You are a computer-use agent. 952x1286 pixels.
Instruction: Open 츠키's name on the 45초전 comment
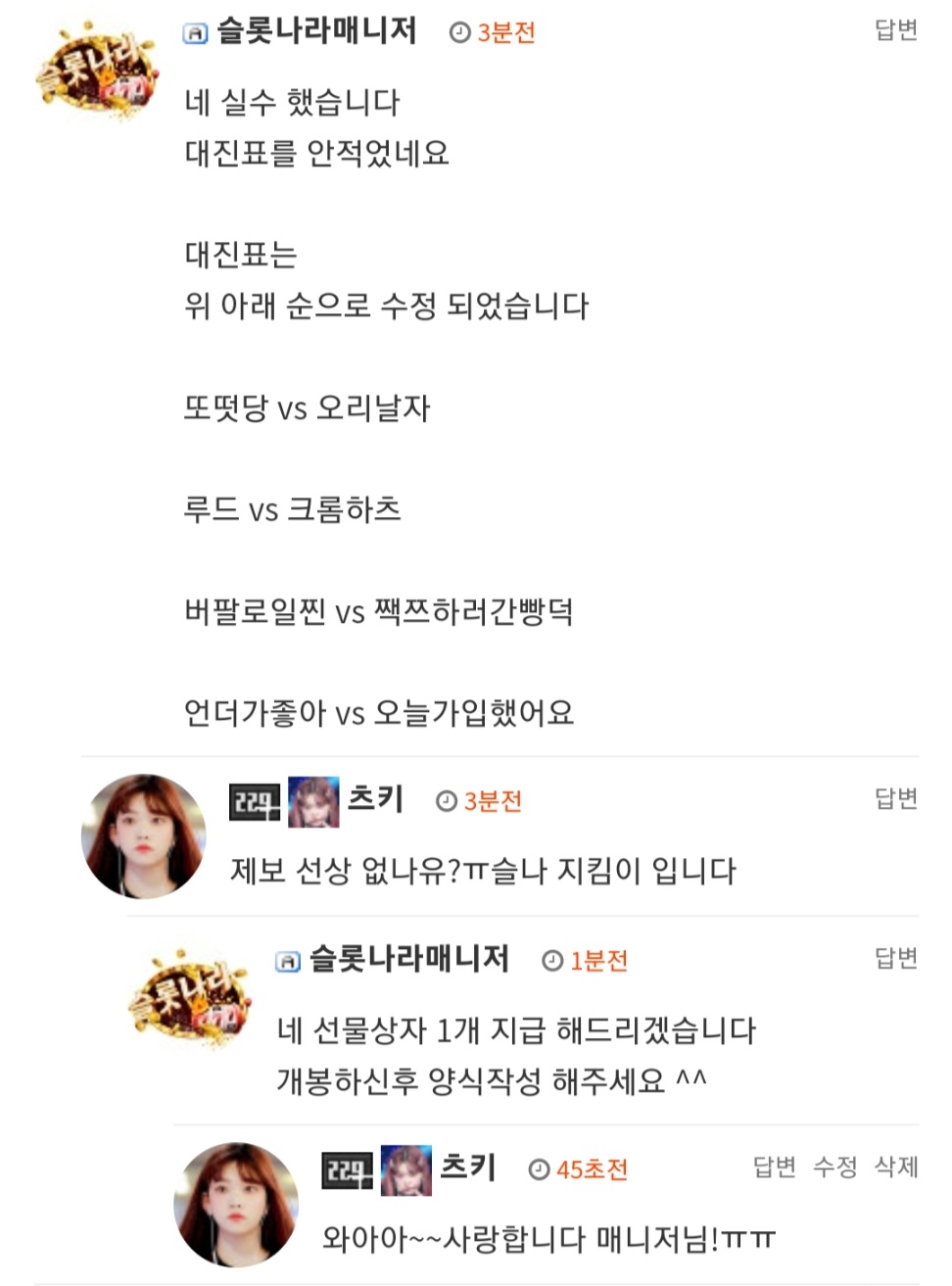tap(468, 1167)
